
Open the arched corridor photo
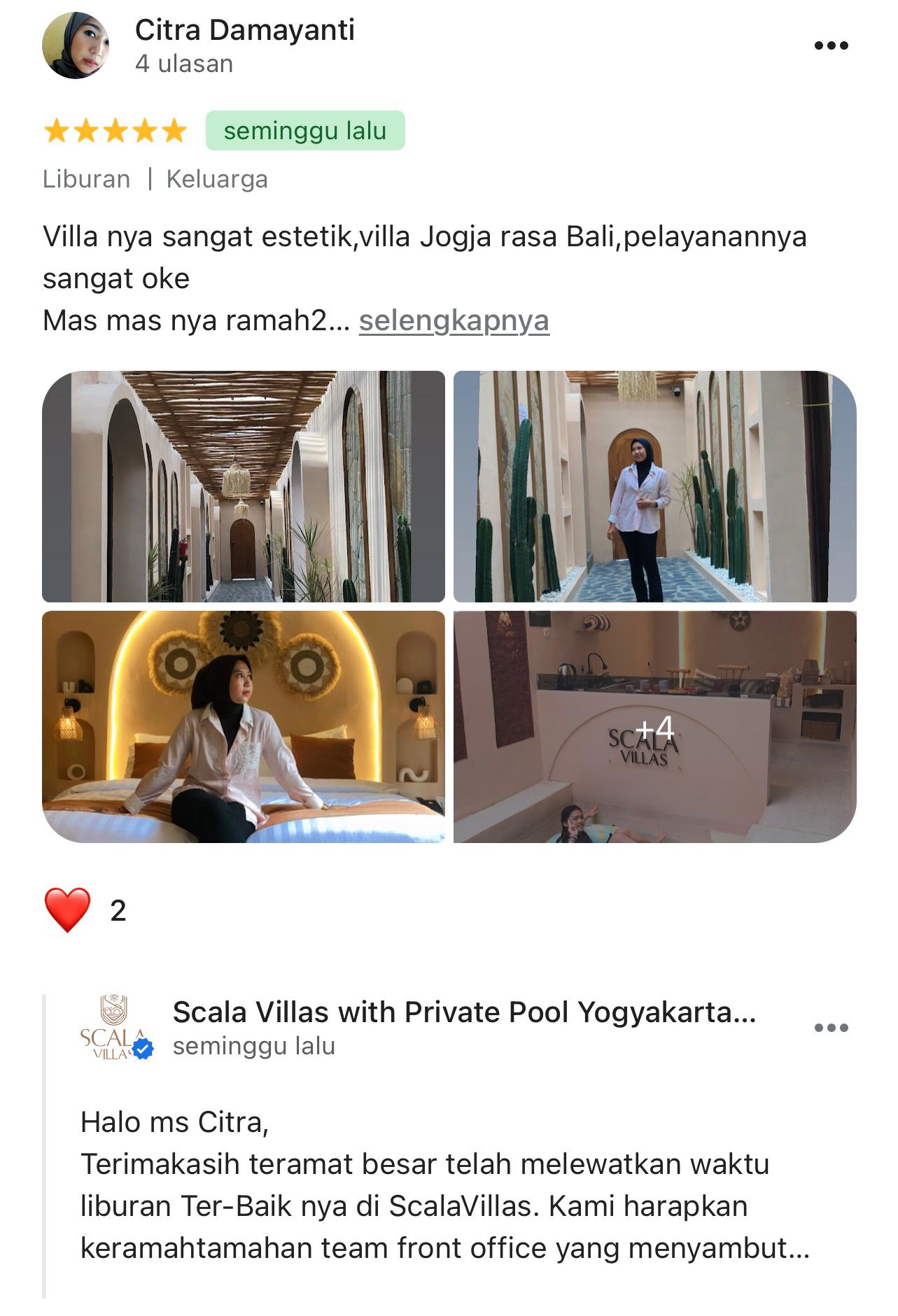click(244, 486)
